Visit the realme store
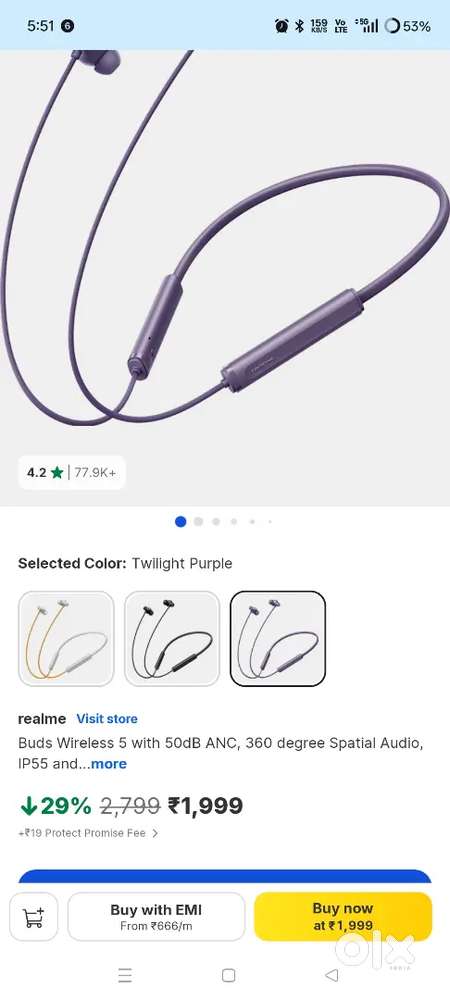 (107, 719)
